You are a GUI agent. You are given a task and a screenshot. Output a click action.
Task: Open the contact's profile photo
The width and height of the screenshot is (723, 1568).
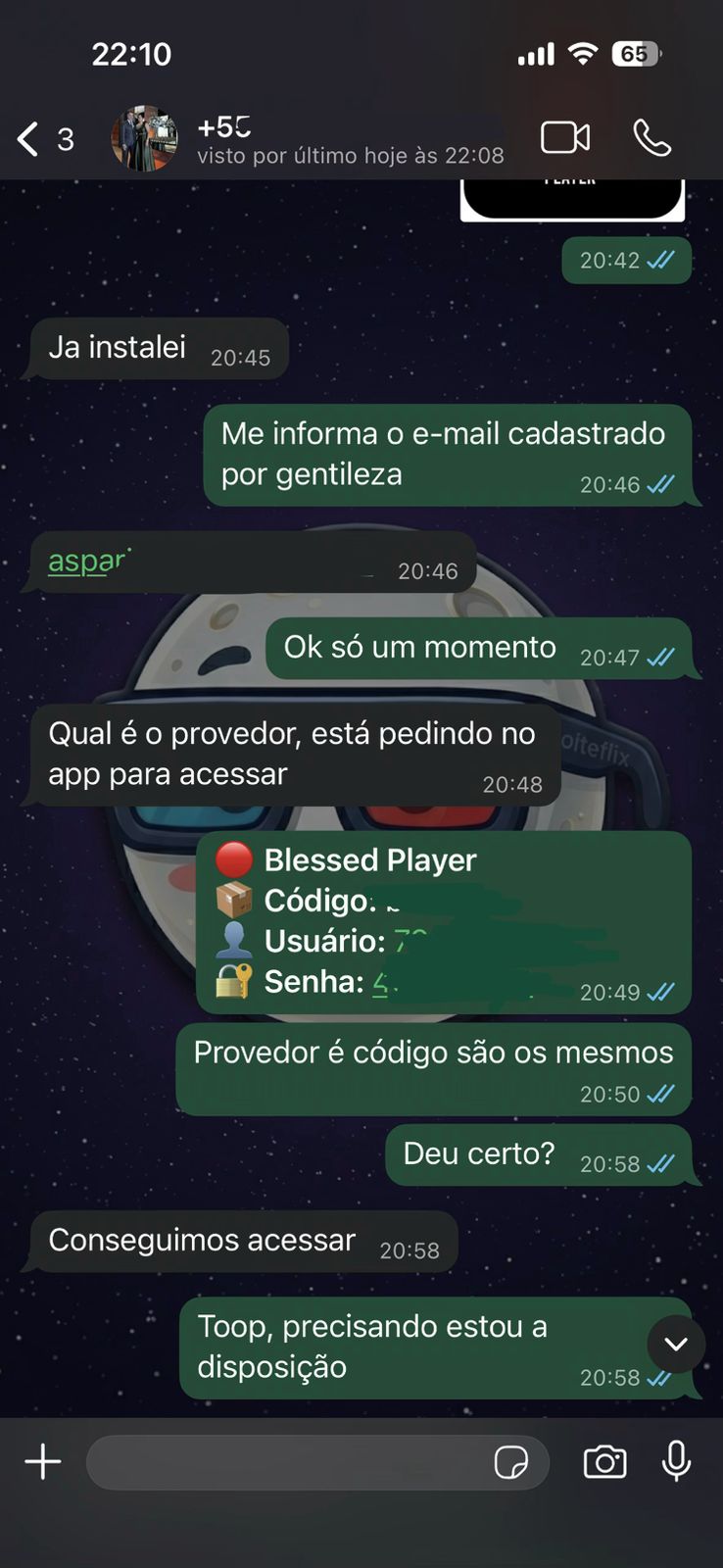pyautogui.click(x=145, y=139)
